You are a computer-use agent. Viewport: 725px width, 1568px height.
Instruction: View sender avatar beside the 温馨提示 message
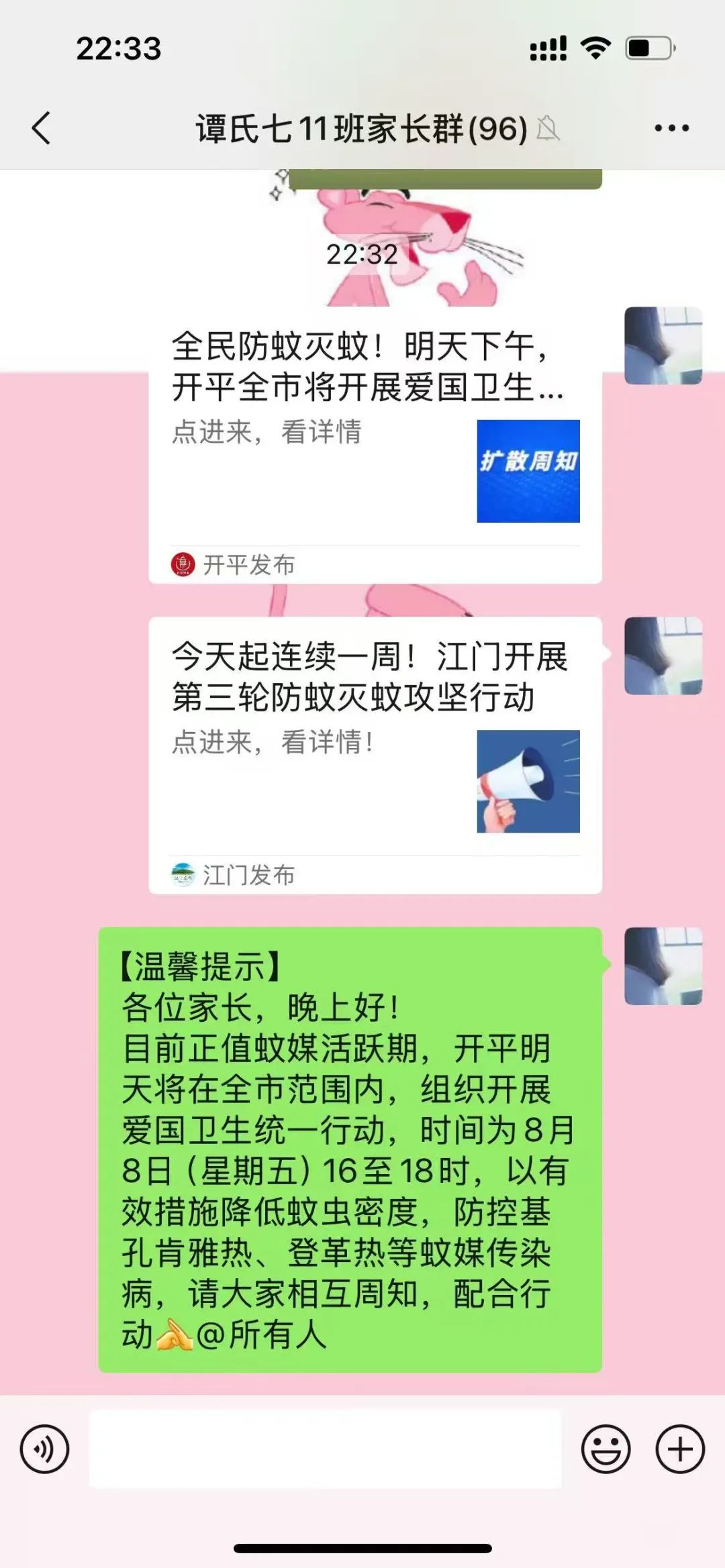(663, 966)
